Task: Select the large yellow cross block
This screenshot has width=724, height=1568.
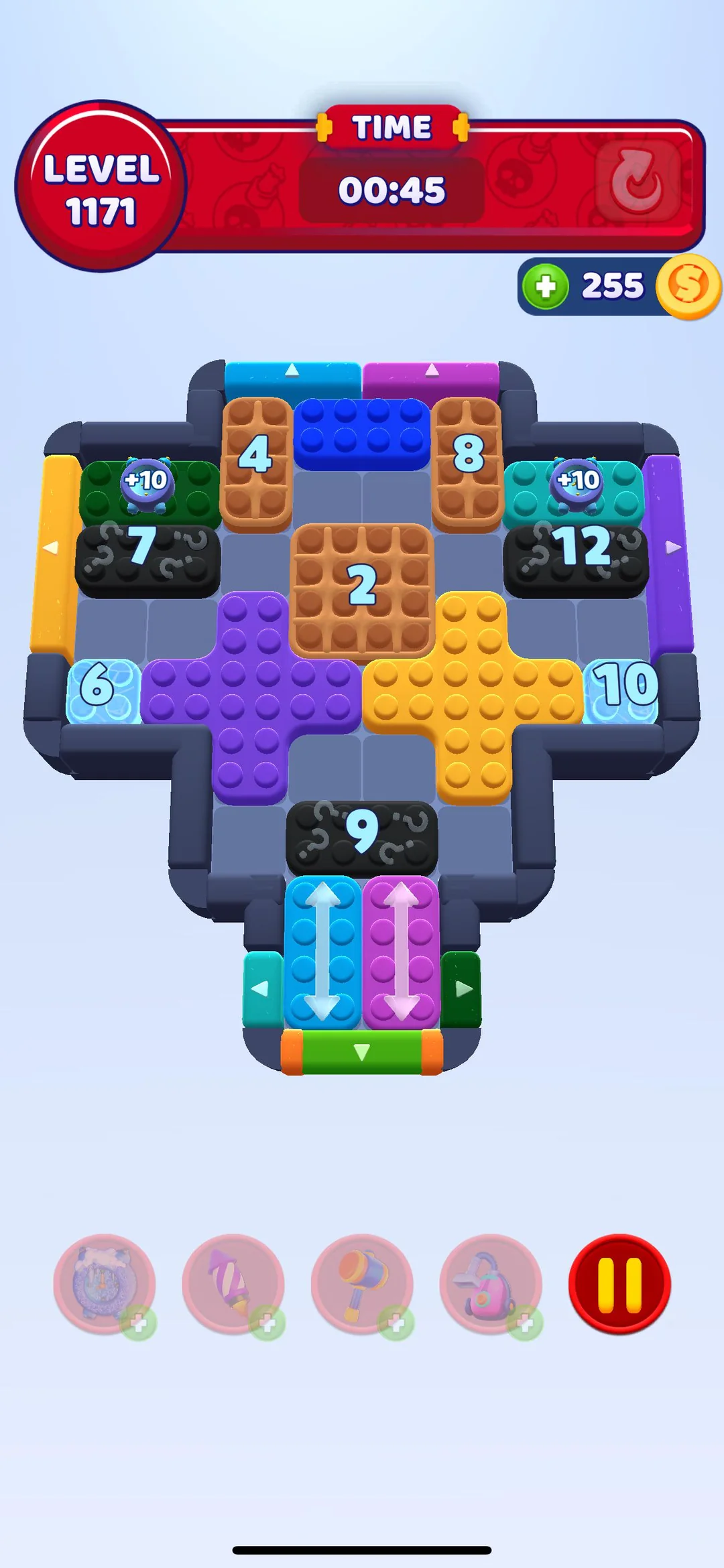Action: [x=473, y=697]
